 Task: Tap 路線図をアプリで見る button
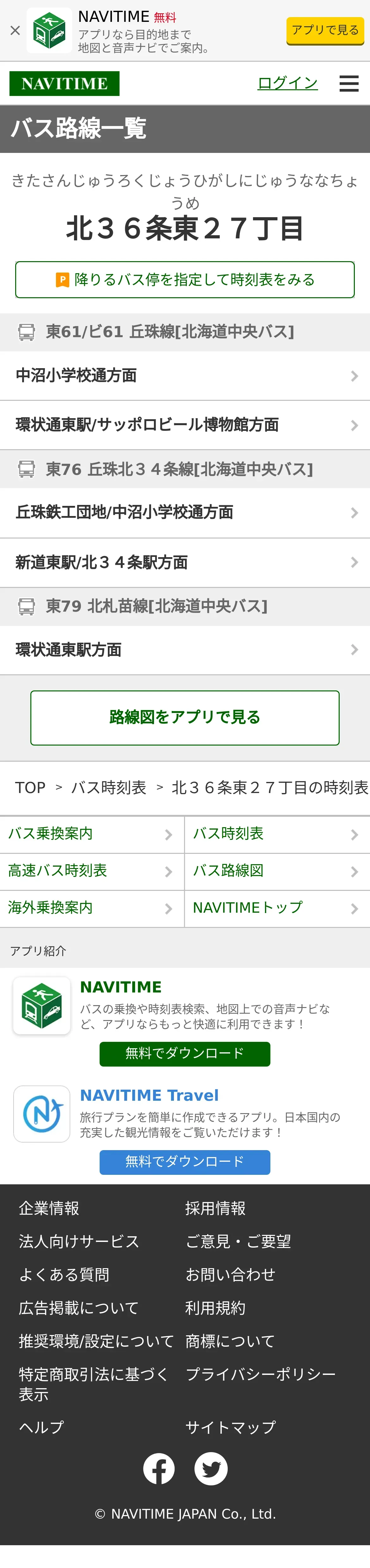tap(185, 718)
